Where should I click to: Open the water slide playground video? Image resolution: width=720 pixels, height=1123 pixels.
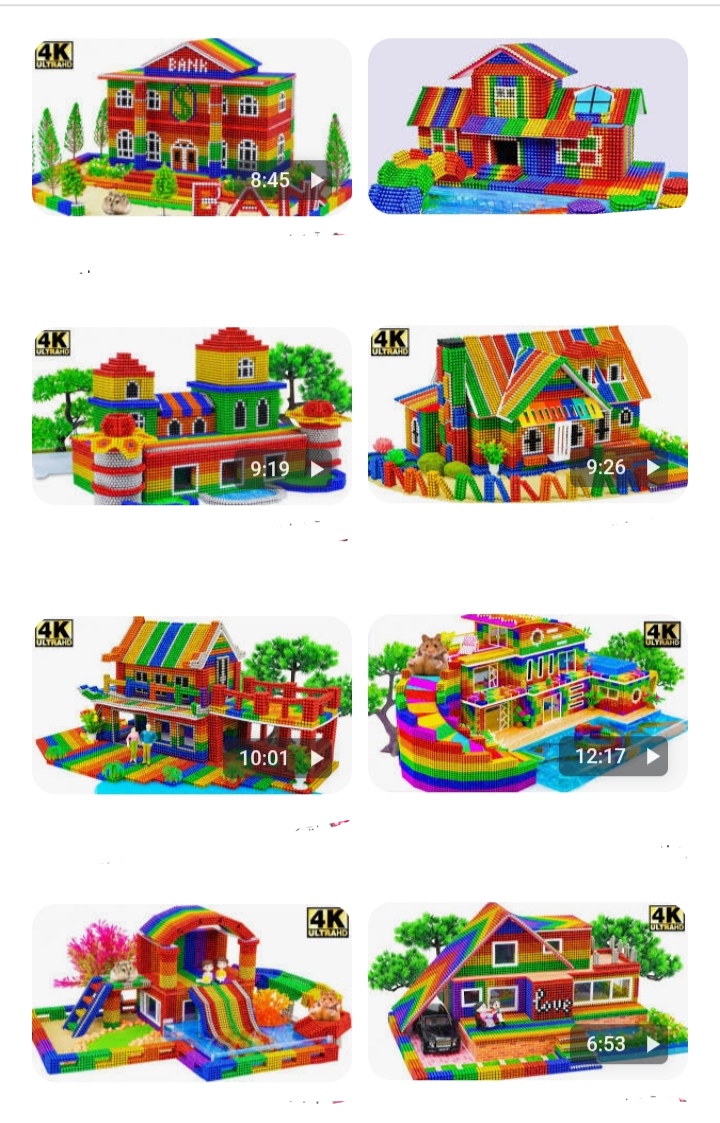coord(191,992)
